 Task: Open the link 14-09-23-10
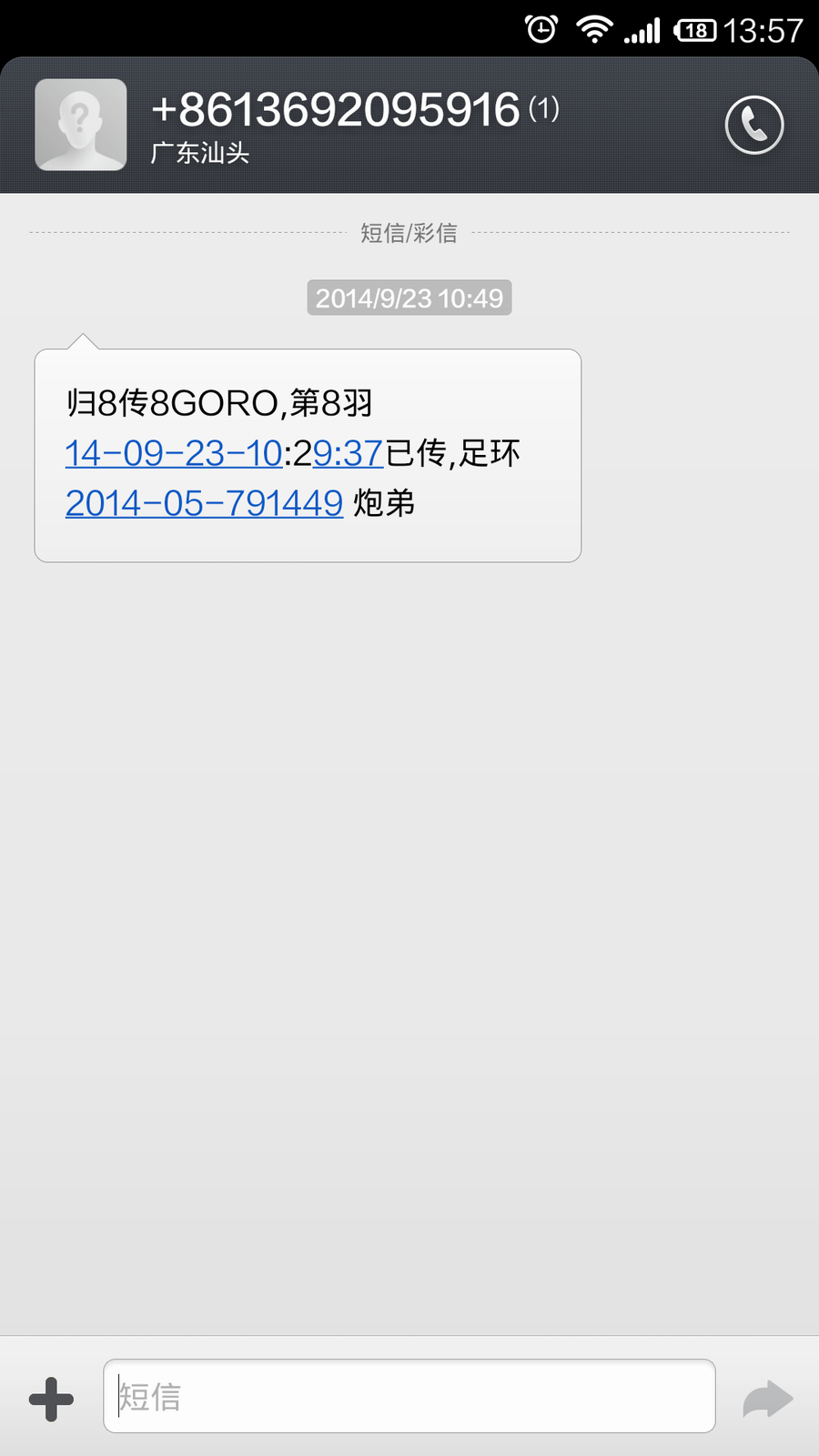tap(174, 452)
